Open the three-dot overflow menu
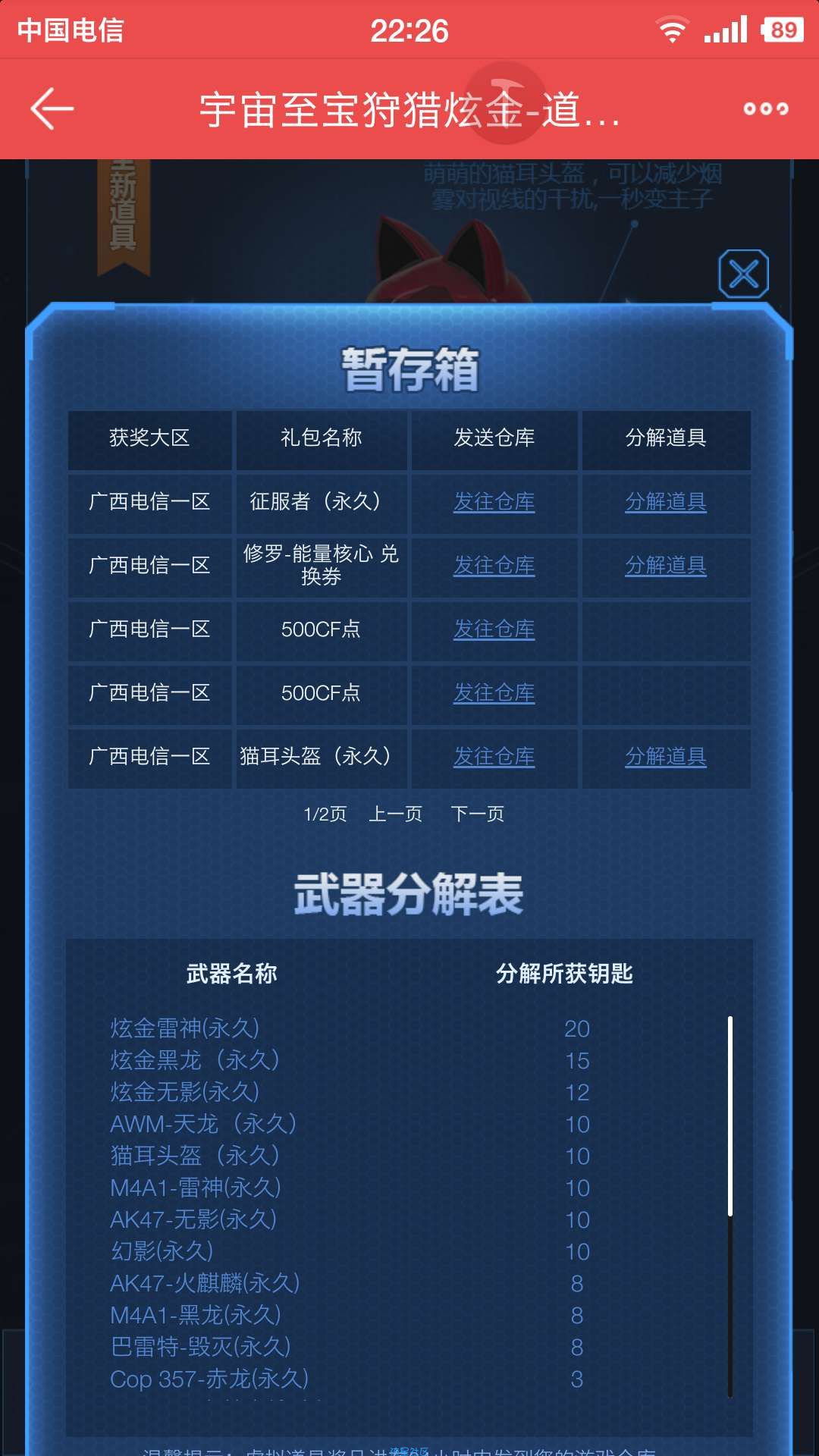Viewport: 819px width, 1456px height. [x=765, y=109]
